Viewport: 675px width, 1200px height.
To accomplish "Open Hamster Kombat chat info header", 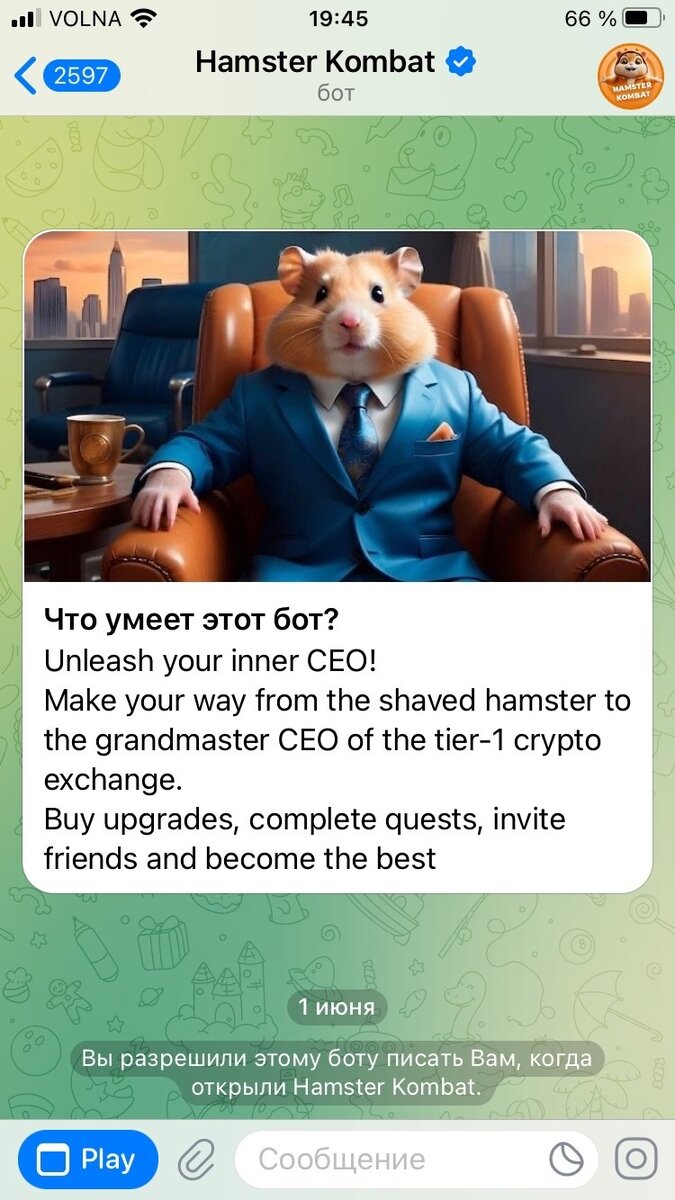I will [x=336, y=75].
